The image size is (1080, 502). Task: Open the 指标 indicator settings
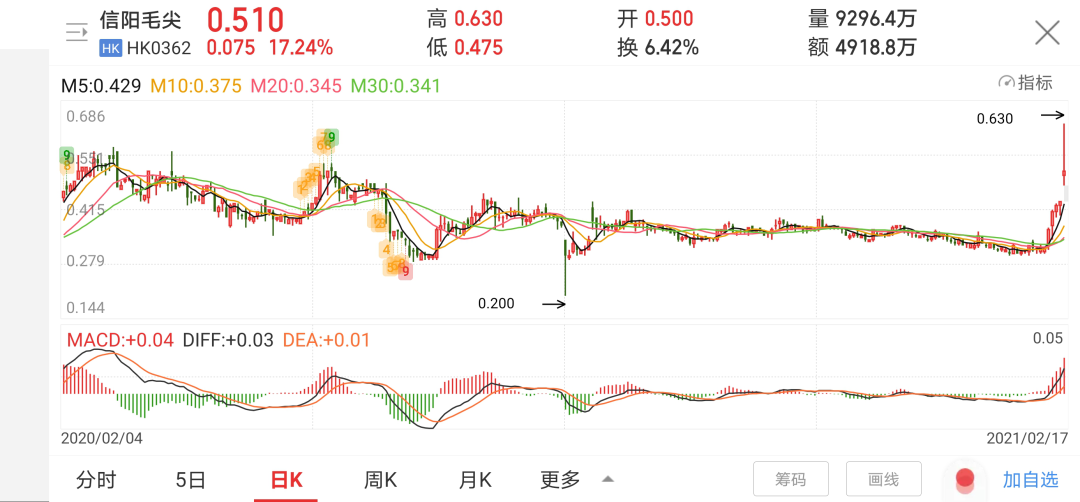tap(1026, 83)
